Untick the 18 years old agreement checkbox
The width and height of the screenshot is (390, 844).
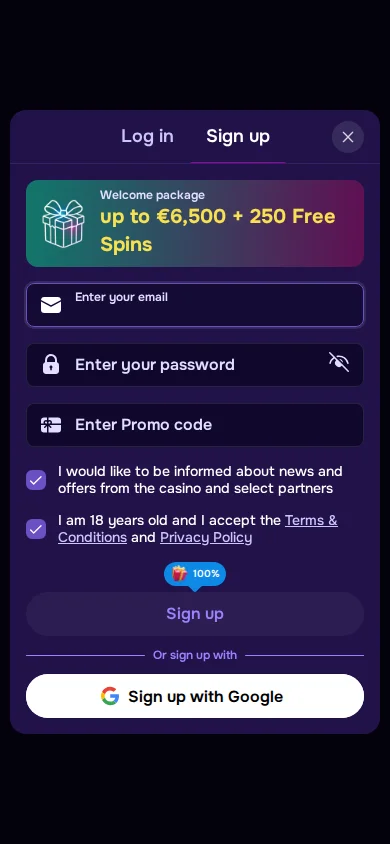point(36,529)
